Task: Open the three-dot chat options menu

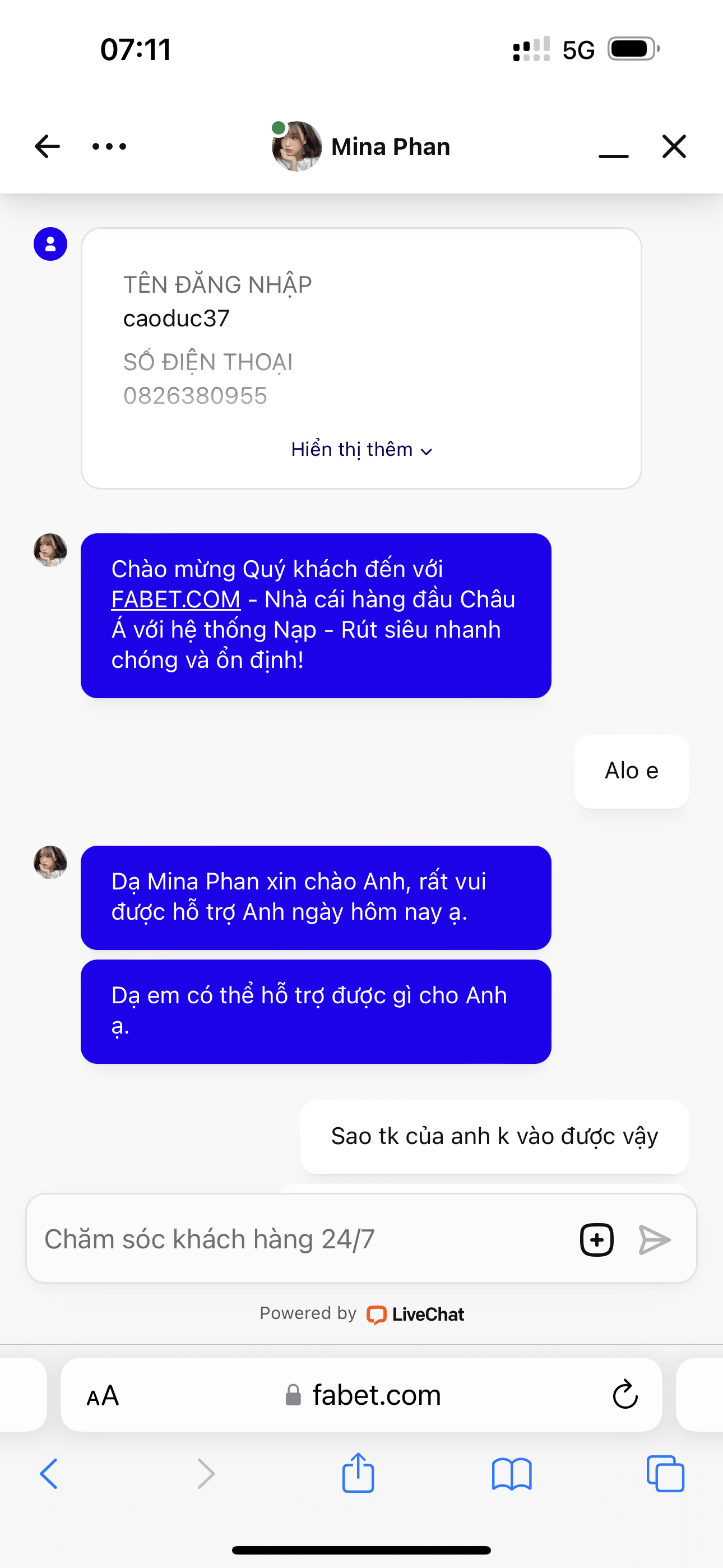Action: [x=109, y=147]
